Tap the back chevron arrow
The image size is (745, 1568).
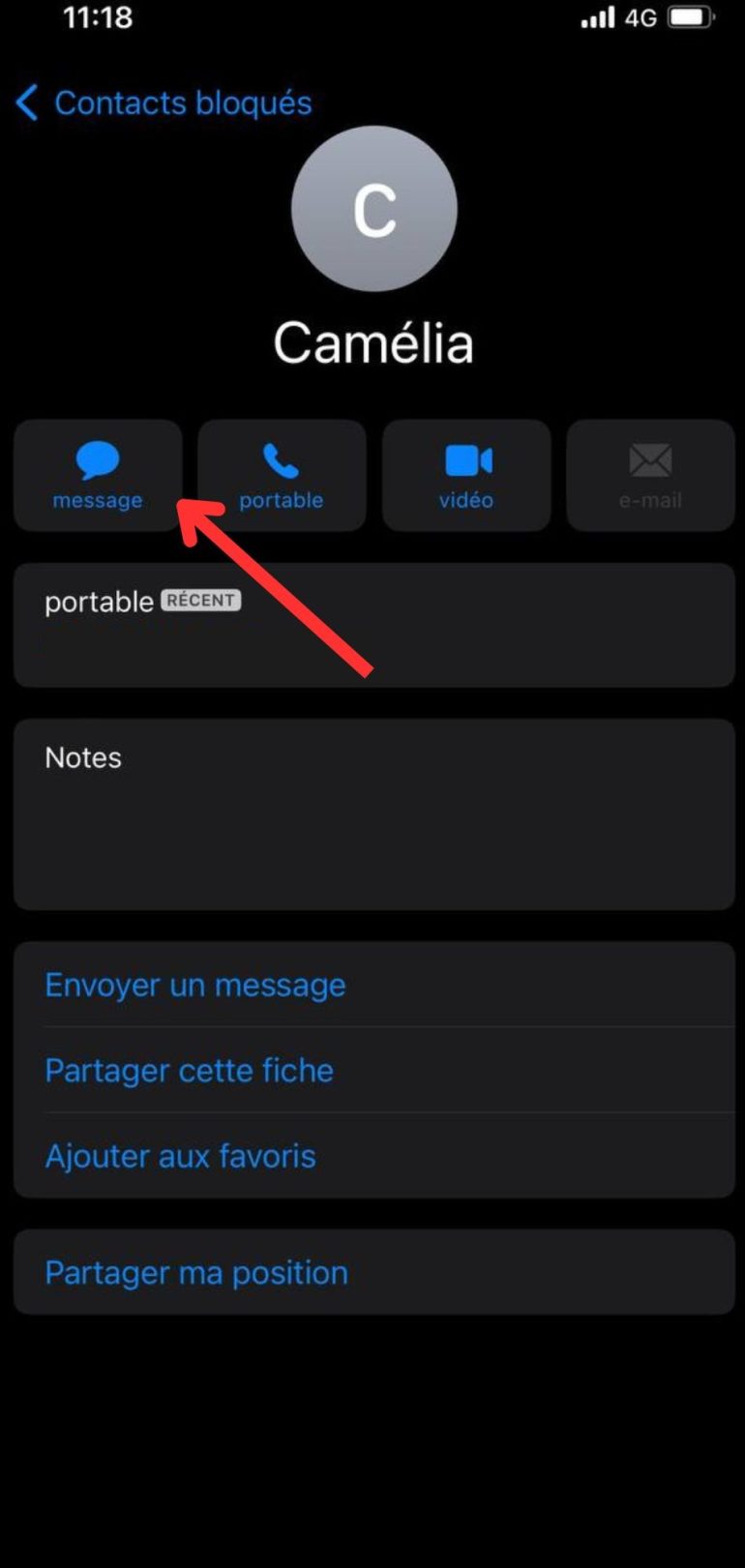[25, 103]
